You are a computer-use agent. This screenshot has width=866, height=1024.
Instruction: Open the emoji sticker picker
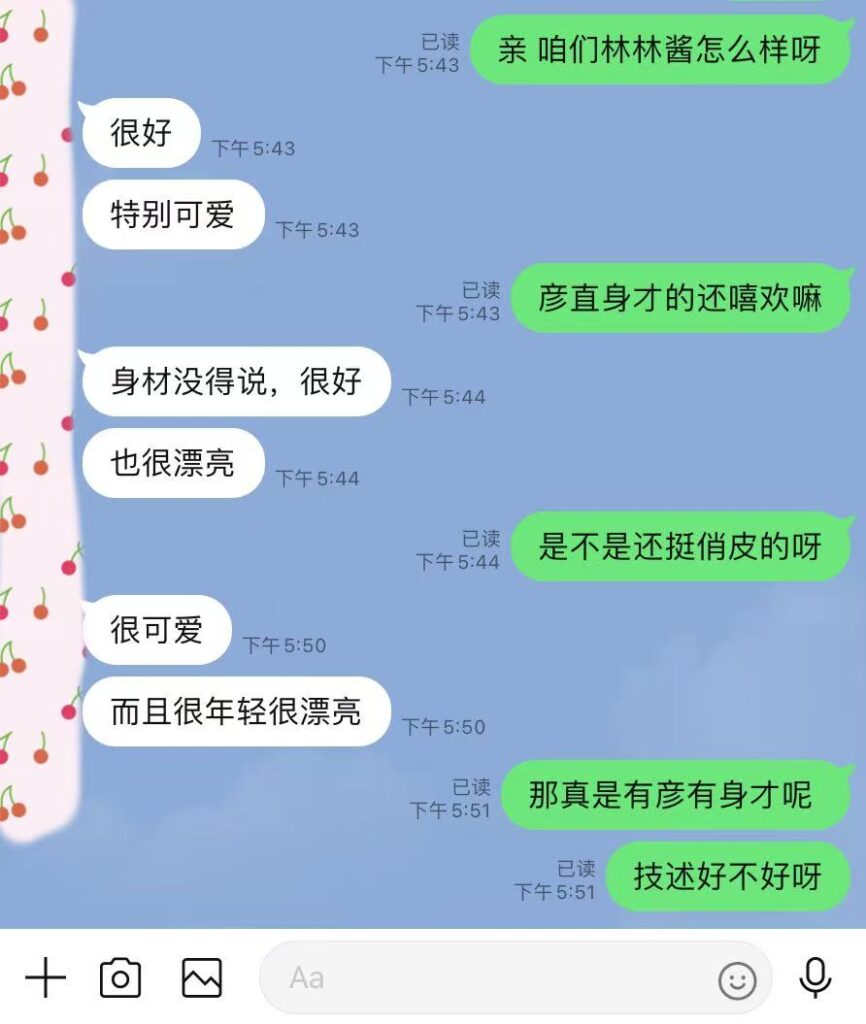(x=737, y=980)
